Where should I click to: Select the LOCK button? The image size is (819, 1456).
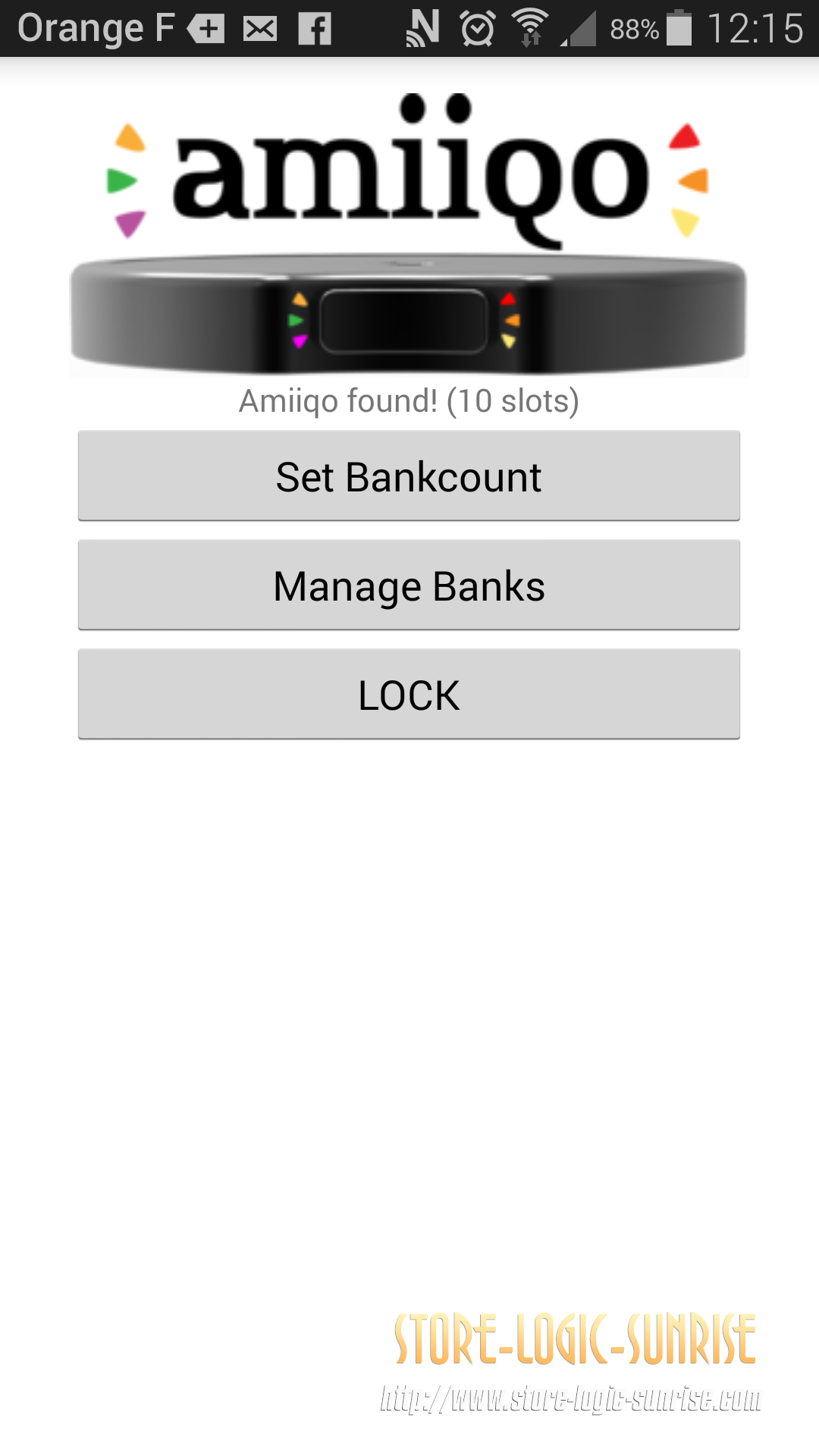tap(409, 695)
